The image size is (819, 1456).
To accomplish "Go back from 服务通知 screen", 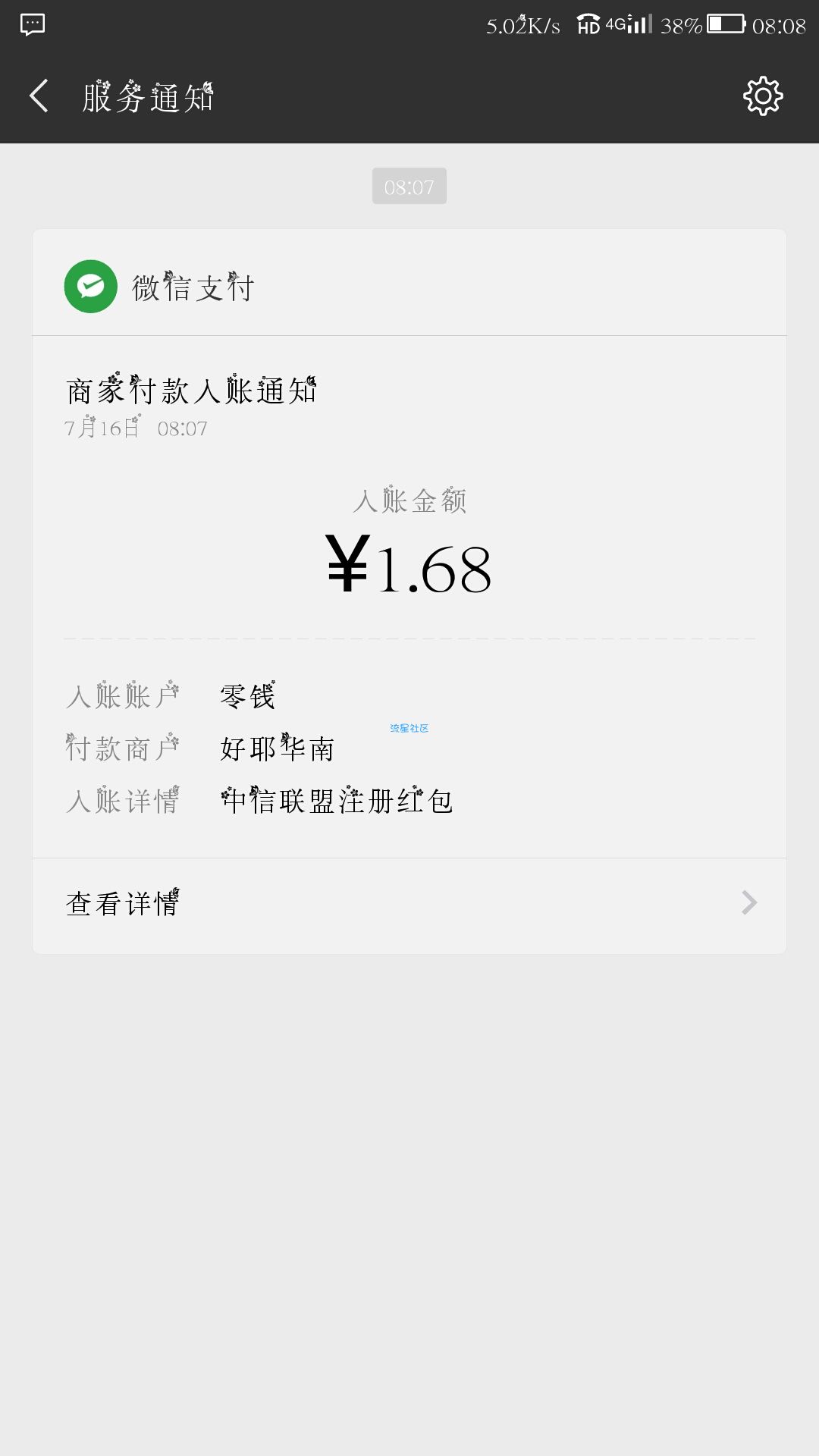I will [x=39, y=96].
